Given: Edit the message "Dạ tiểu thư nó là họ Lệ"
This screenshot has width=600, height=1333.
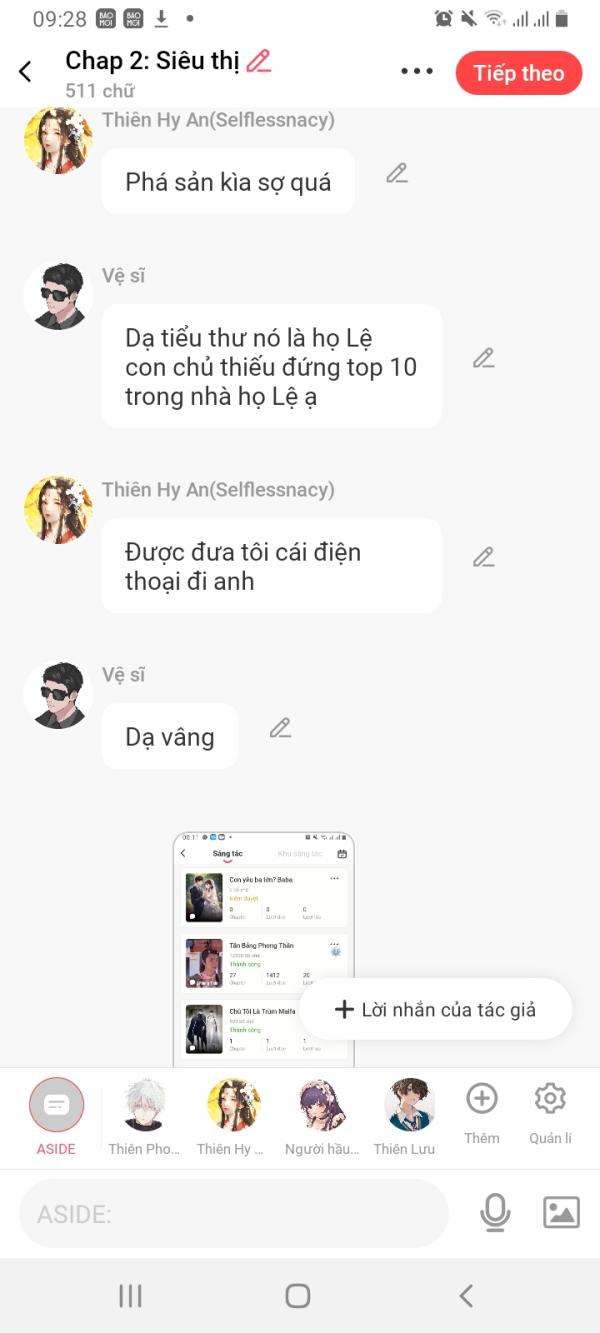Looking at the screenshot, I should tap(484, 358).
